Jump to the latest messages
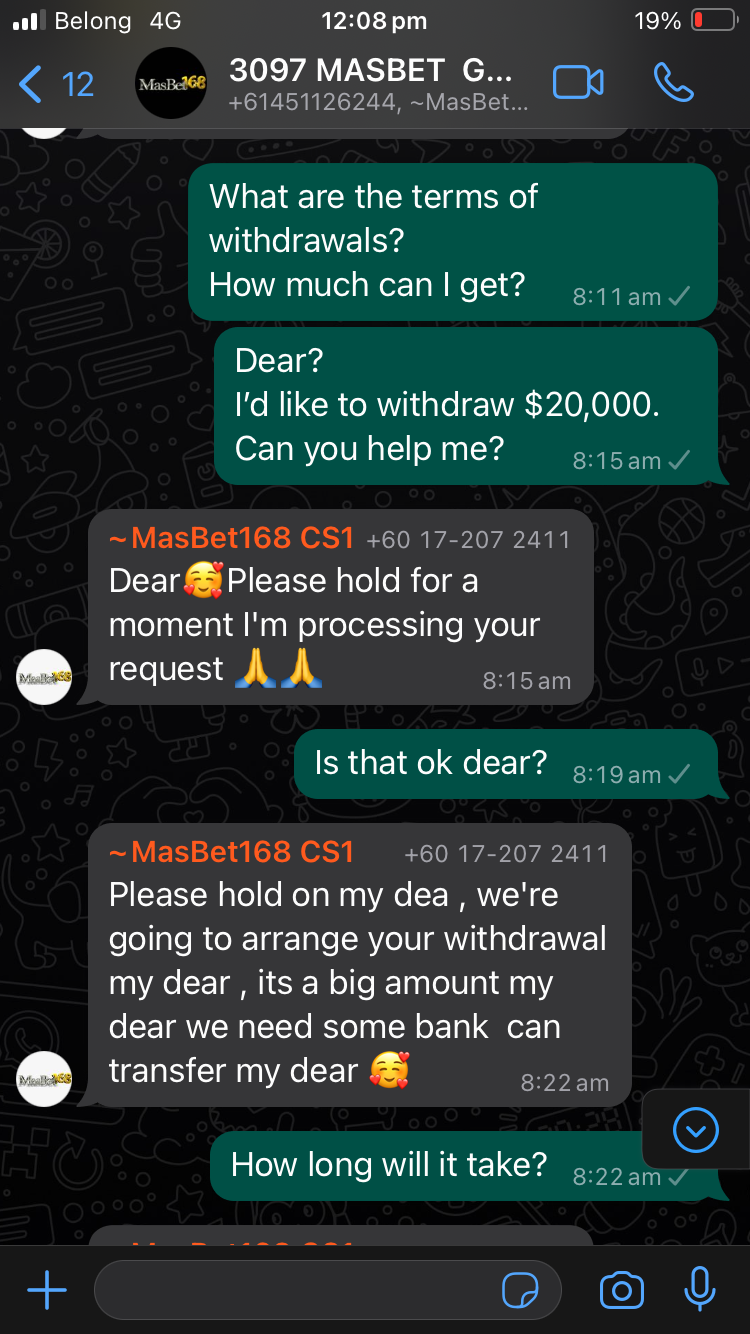The width and height of the screenshot is (750, 1334). coord(696,1130)
